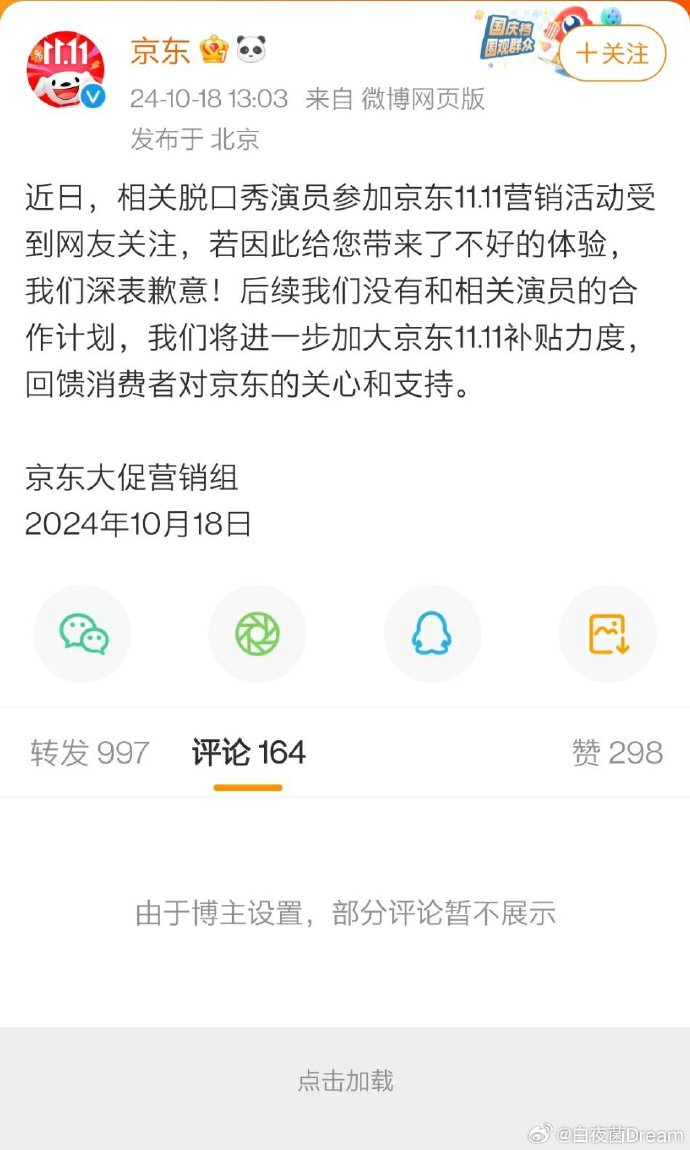This screenshot has height=1150, width=690.
Task: Share the post to QQ
Action: [432, 634]
